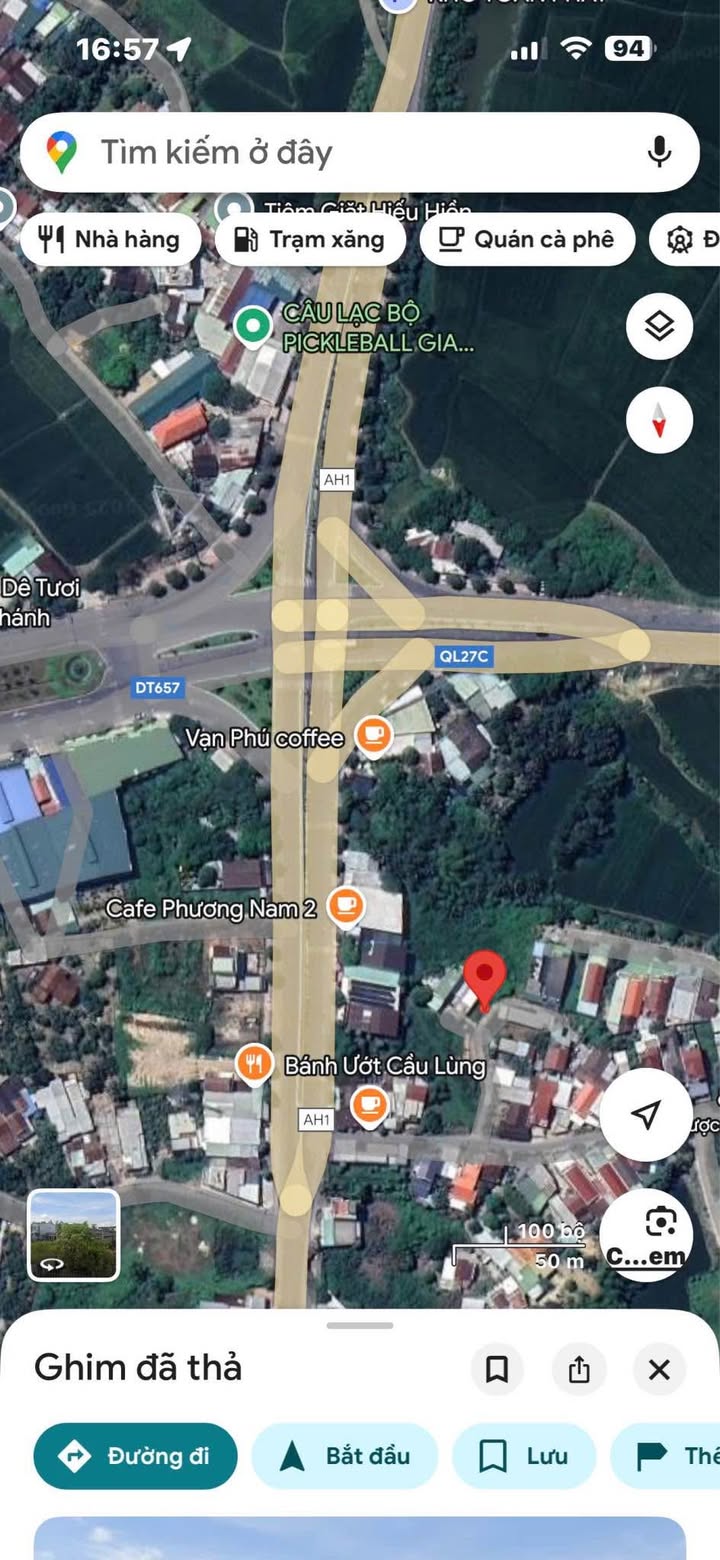Start navigation with 'Bắt đầu'

pos(345,1456)
